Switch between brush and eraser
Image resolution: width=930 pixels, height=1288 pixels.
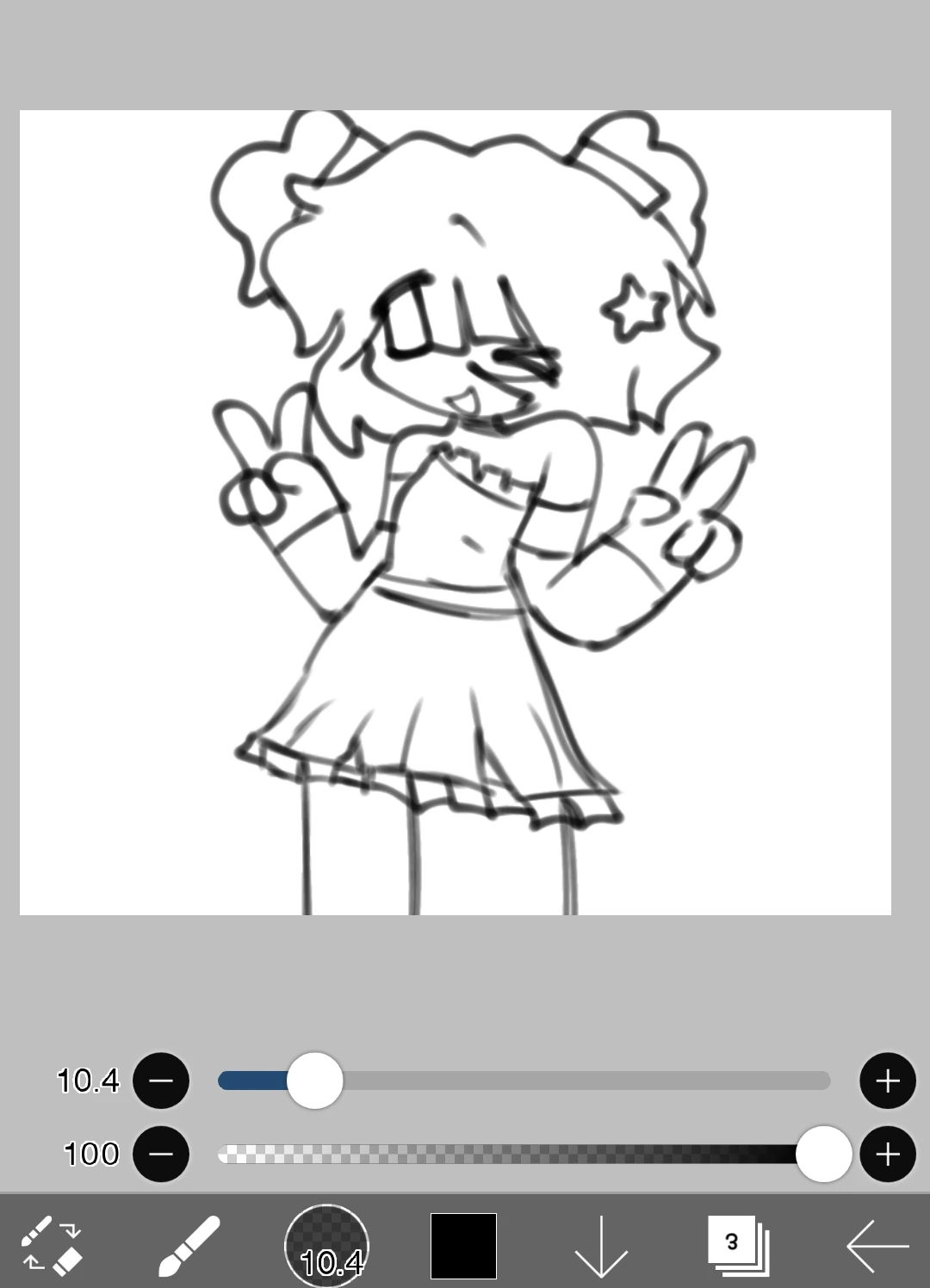[52, 1245]
